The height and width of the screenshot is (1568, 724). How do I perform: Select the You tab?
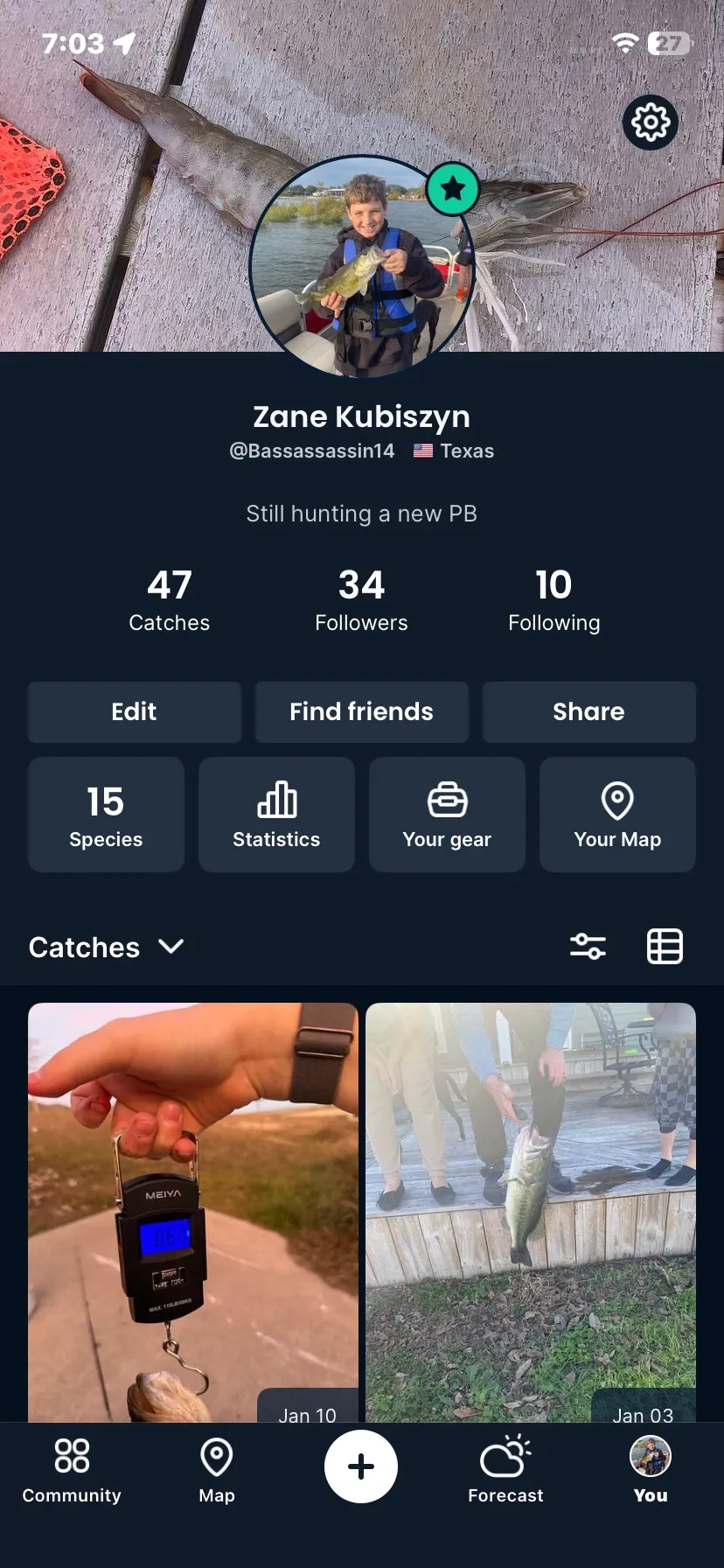(651, 1472)
